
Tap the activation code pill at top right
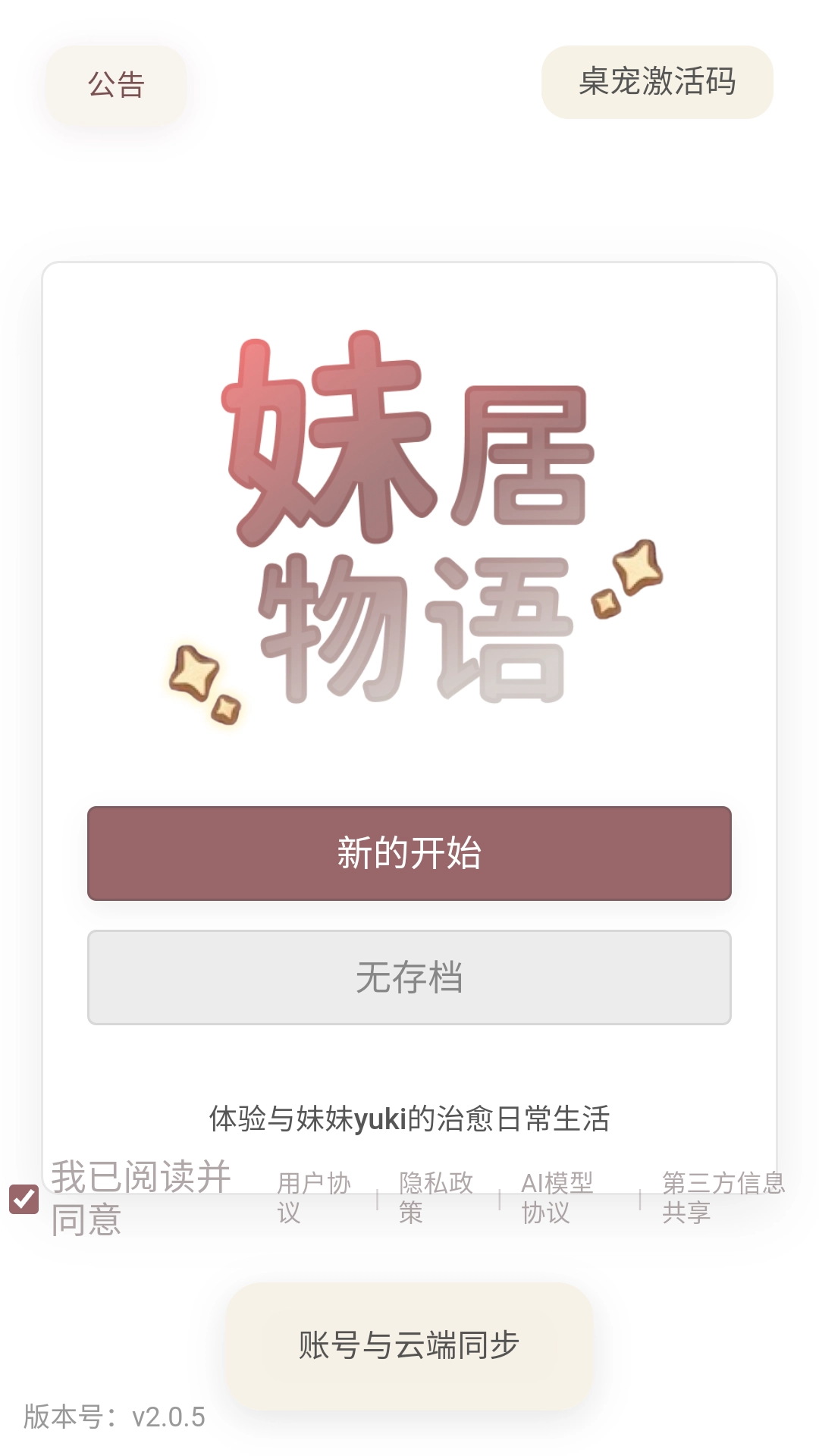coord(657,84)
